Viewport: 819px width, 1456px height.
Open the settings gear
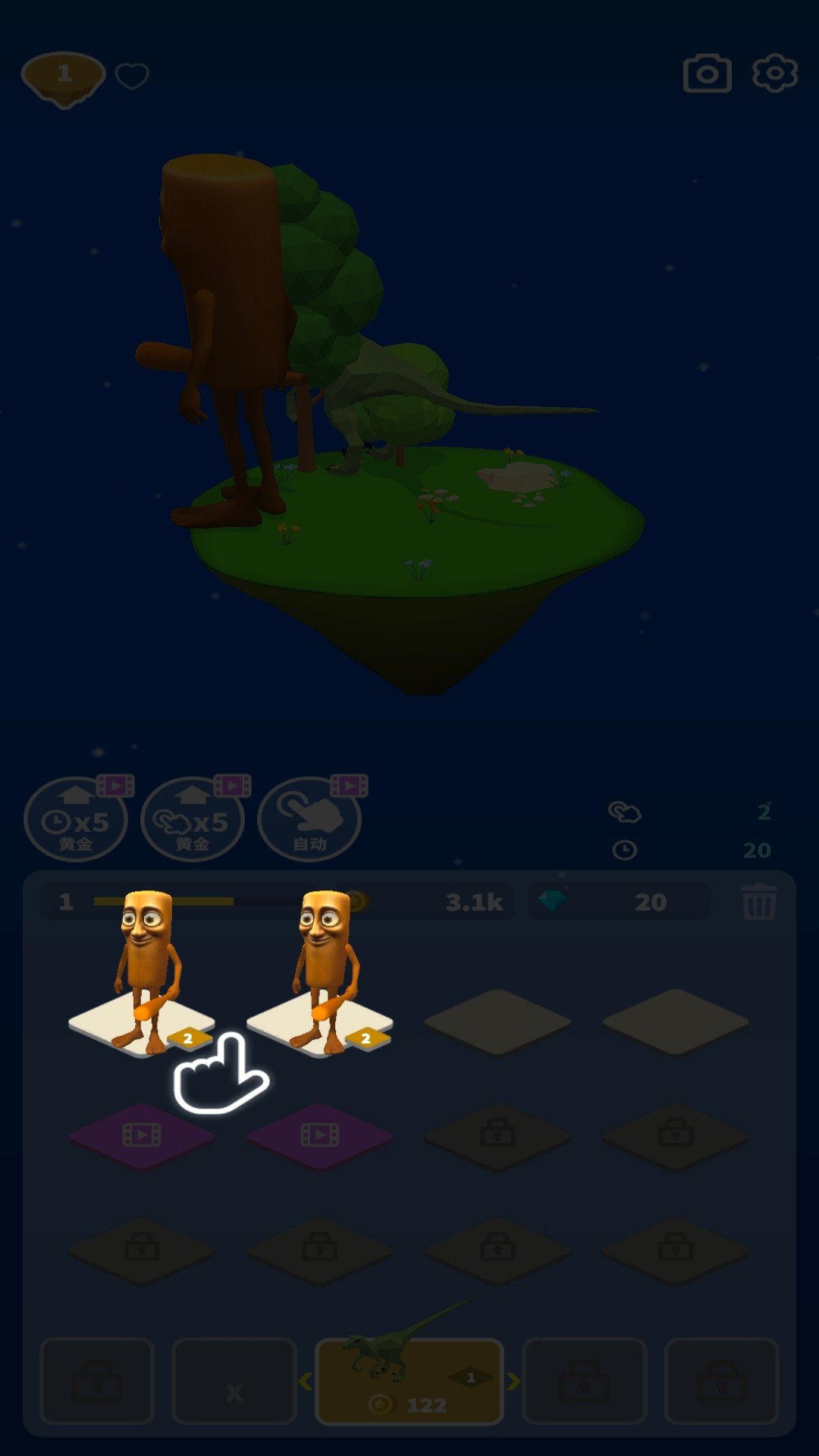[774, 74]
